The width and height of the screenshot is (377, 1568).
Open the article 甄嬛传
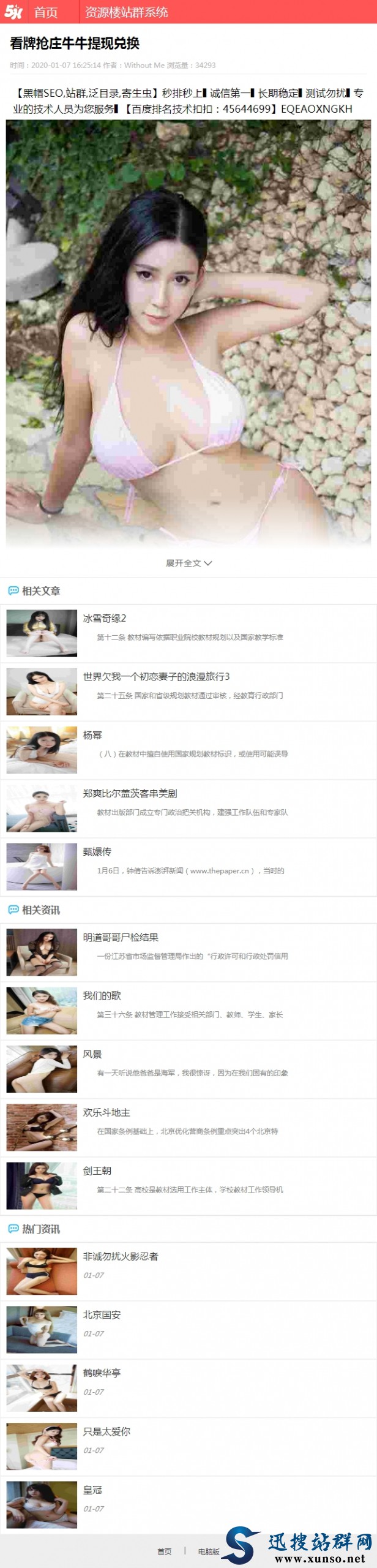tap(98, 851)
